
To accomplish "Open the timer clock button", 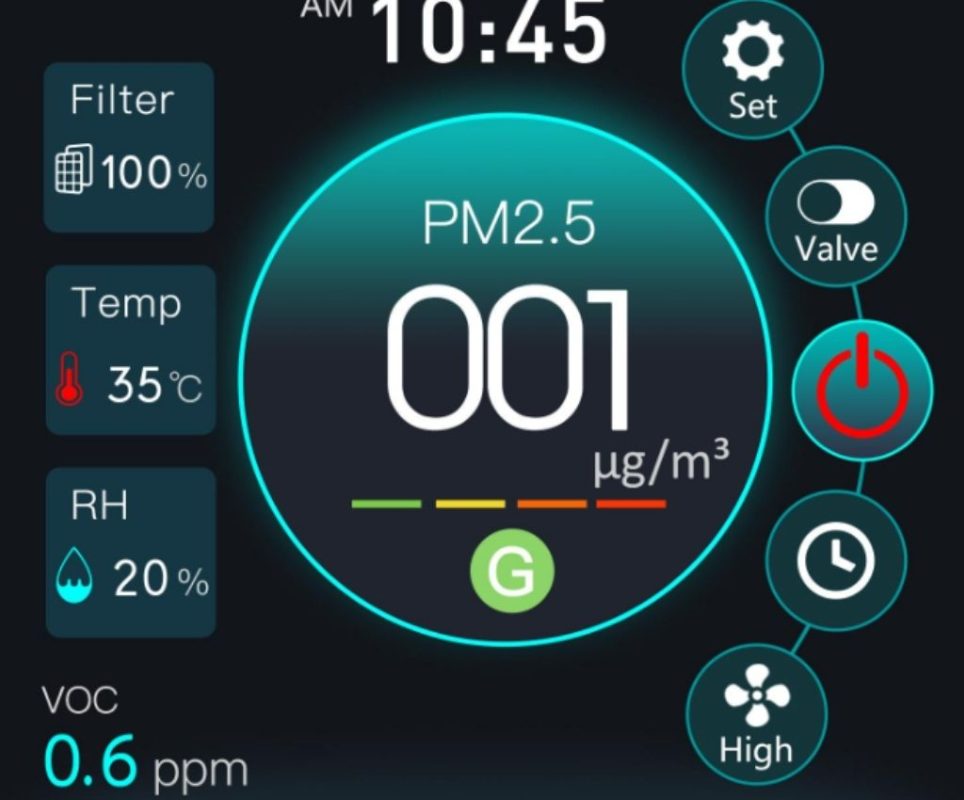I will click(x=835, y=560).
